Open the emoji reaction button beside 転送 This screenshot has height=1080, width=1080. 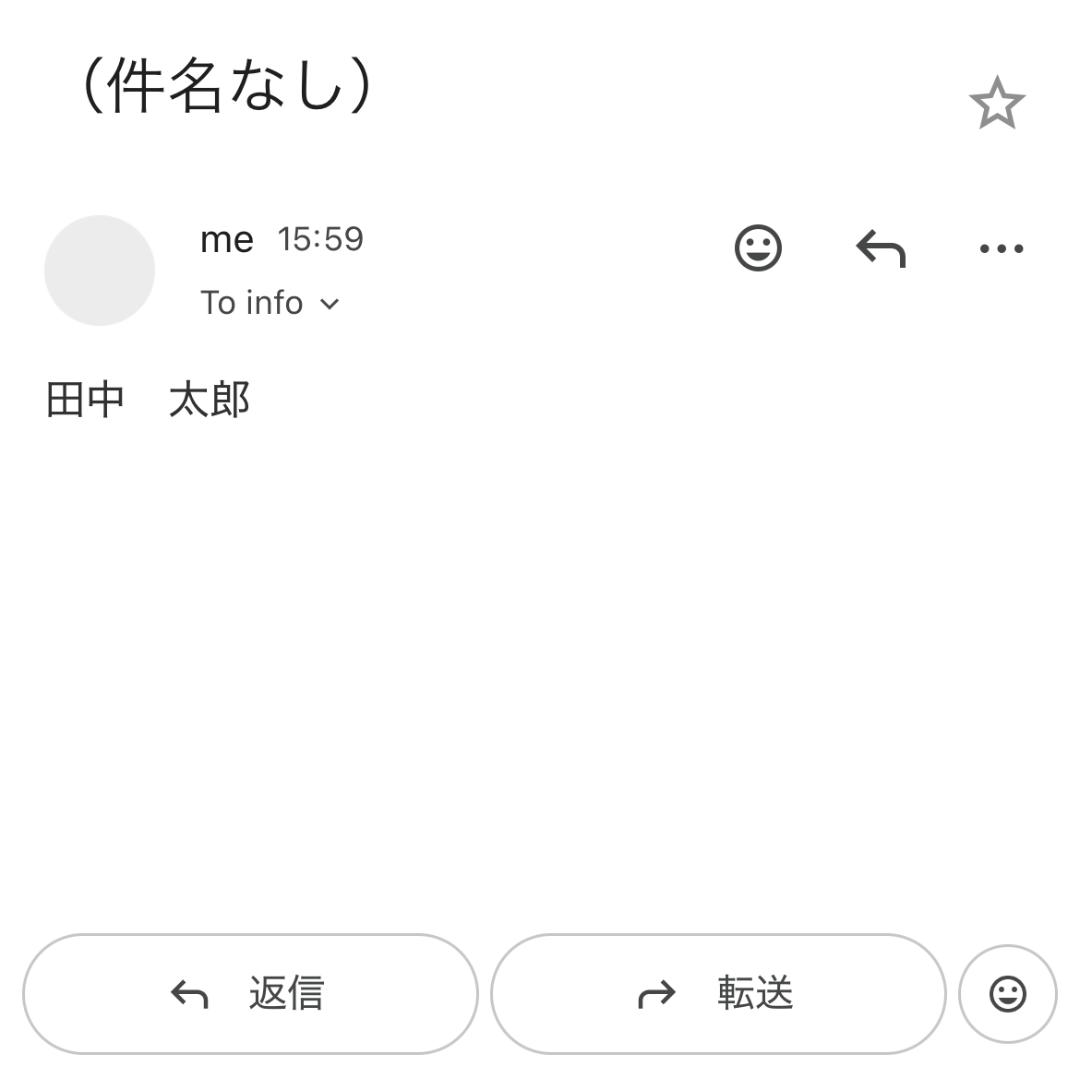tap(1007, 994)
